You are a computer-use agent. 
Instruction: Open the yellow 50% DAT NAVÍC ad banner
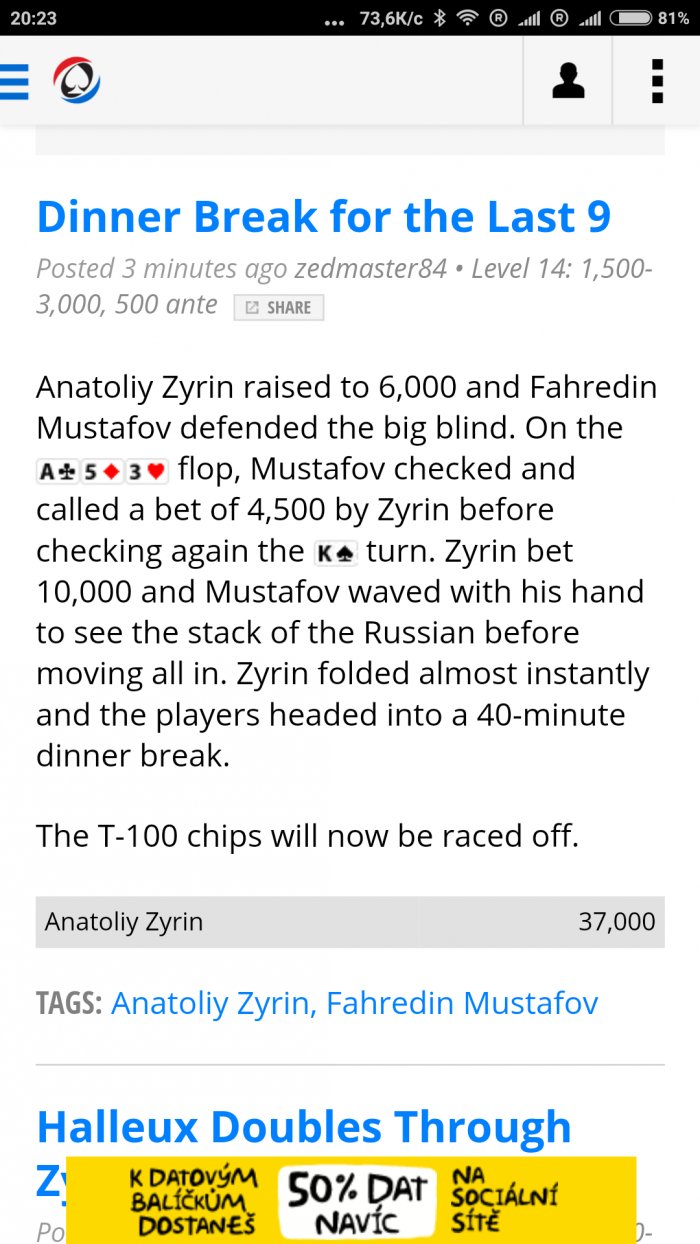point(350,1200)
